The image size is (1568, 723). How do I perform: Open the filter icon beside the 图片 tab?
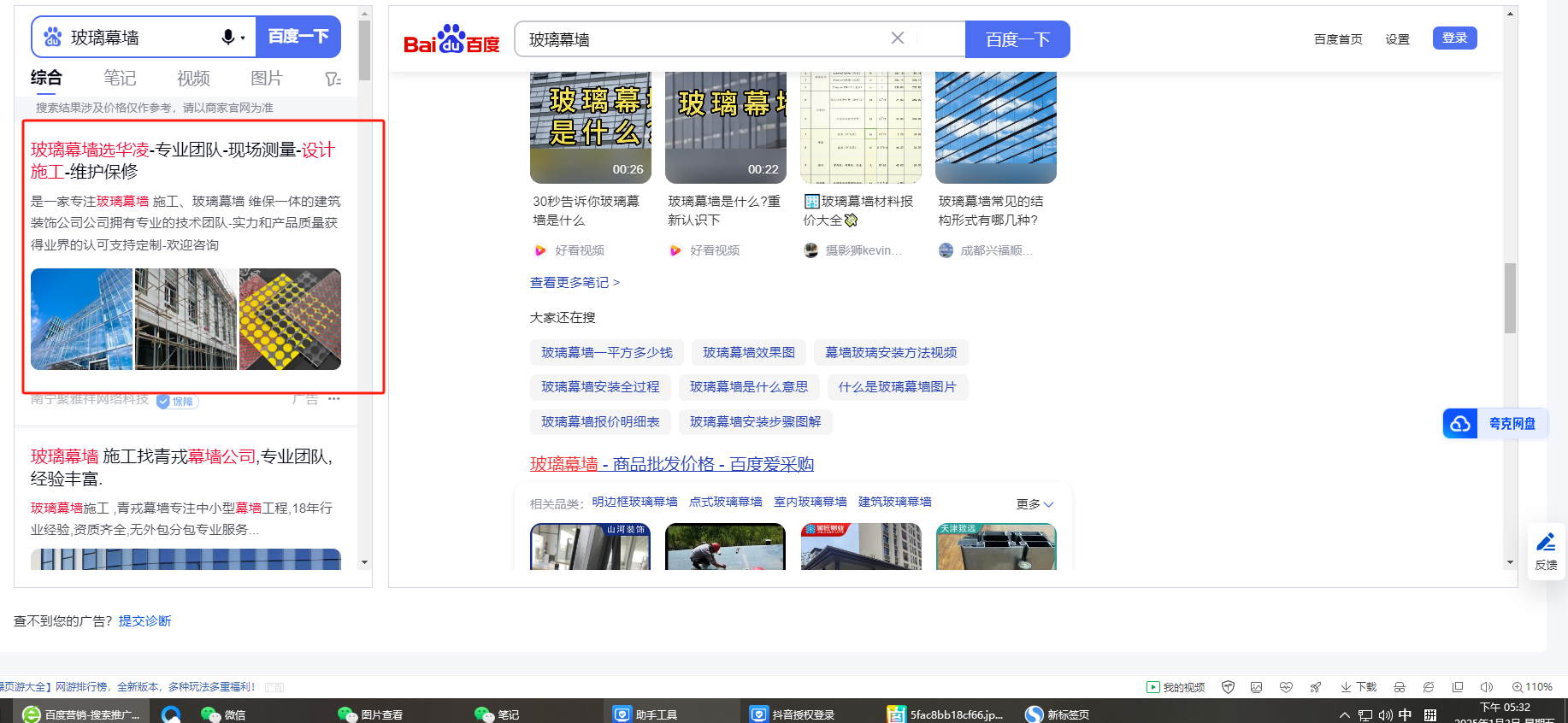click(x=333, y=79)
